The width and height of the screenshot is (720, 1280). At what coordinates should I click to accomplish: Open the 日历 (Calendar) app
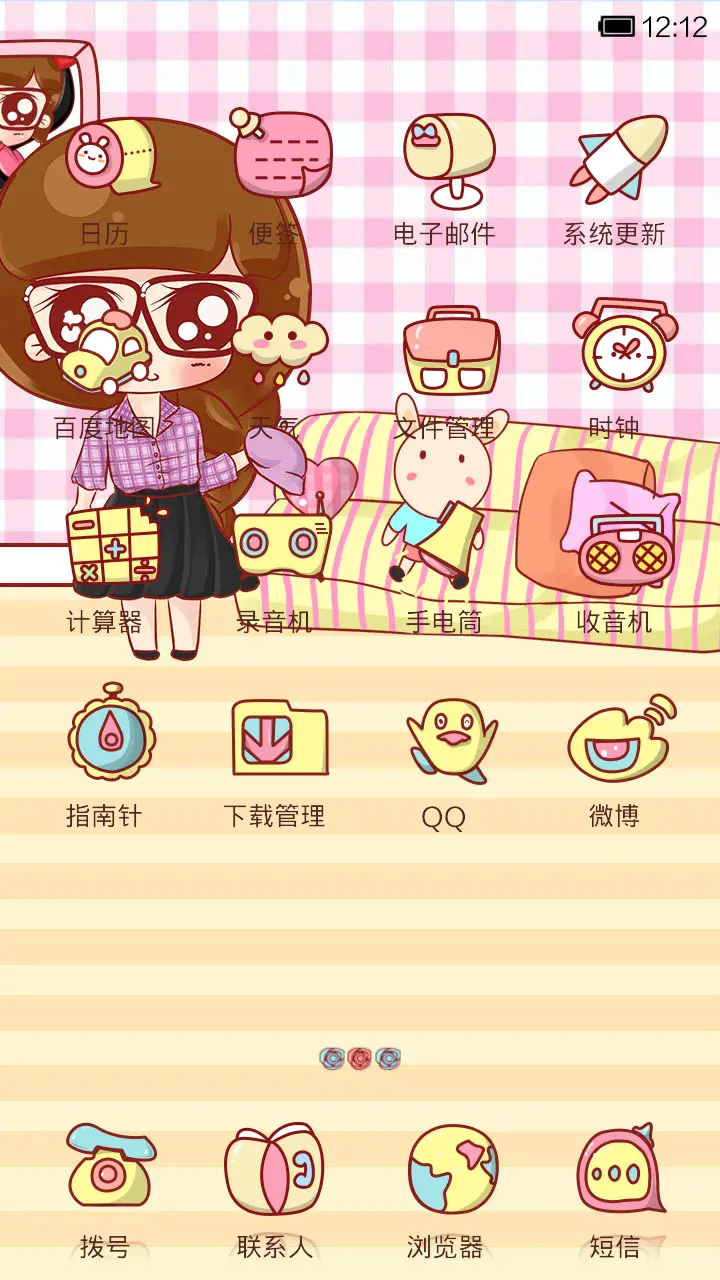110,160
